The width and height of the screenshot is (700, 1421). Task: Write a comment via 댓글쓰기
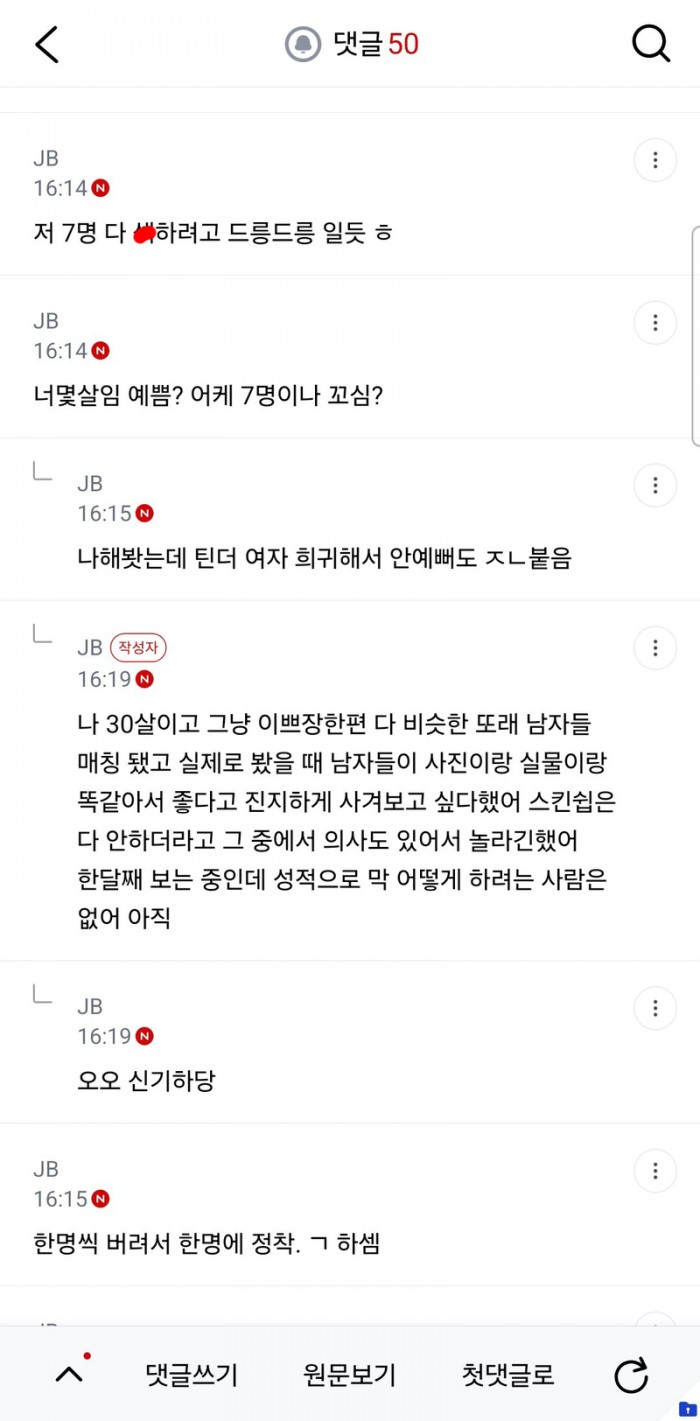pyautogui.click(x=192, y=1375)
